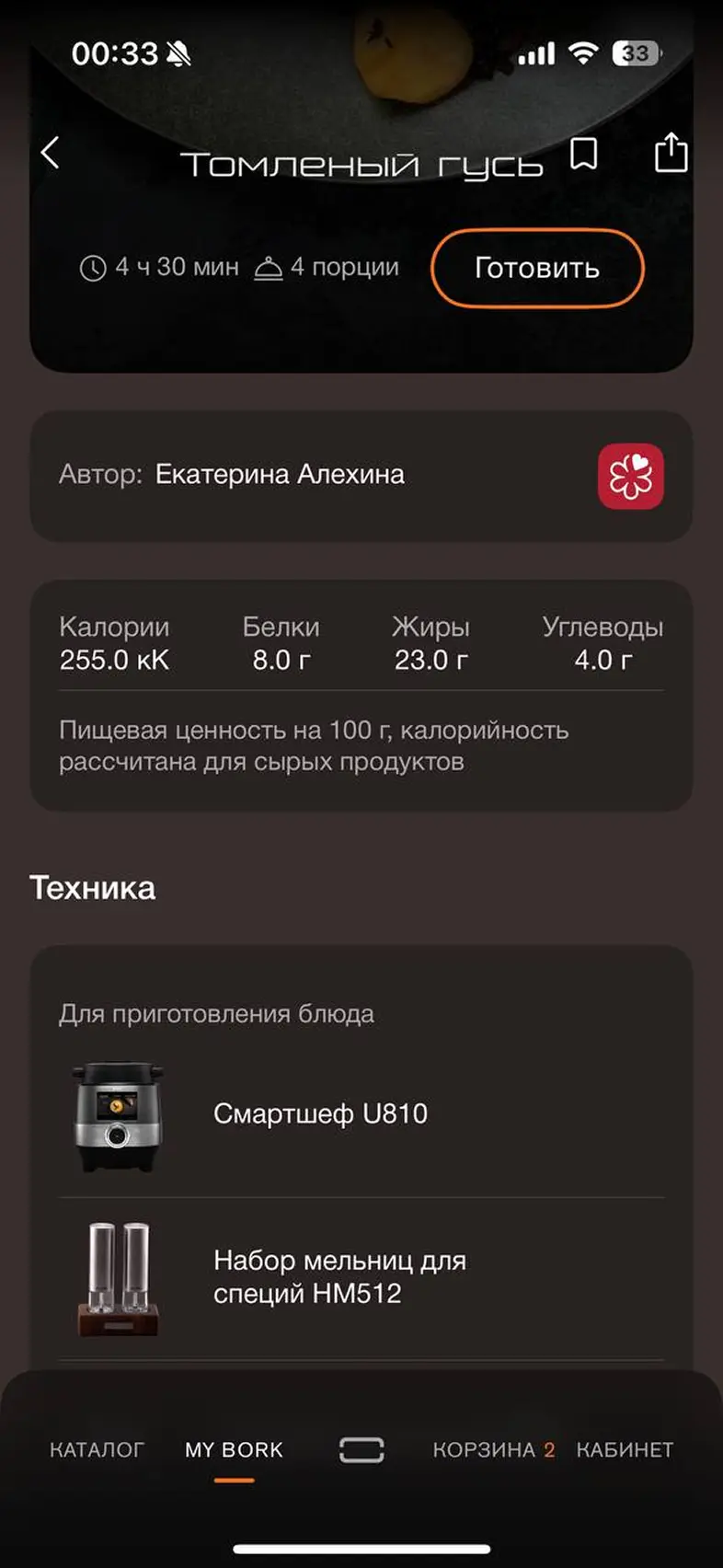
Task: Go to the Кабинет tab
Action: (625, 1449)
